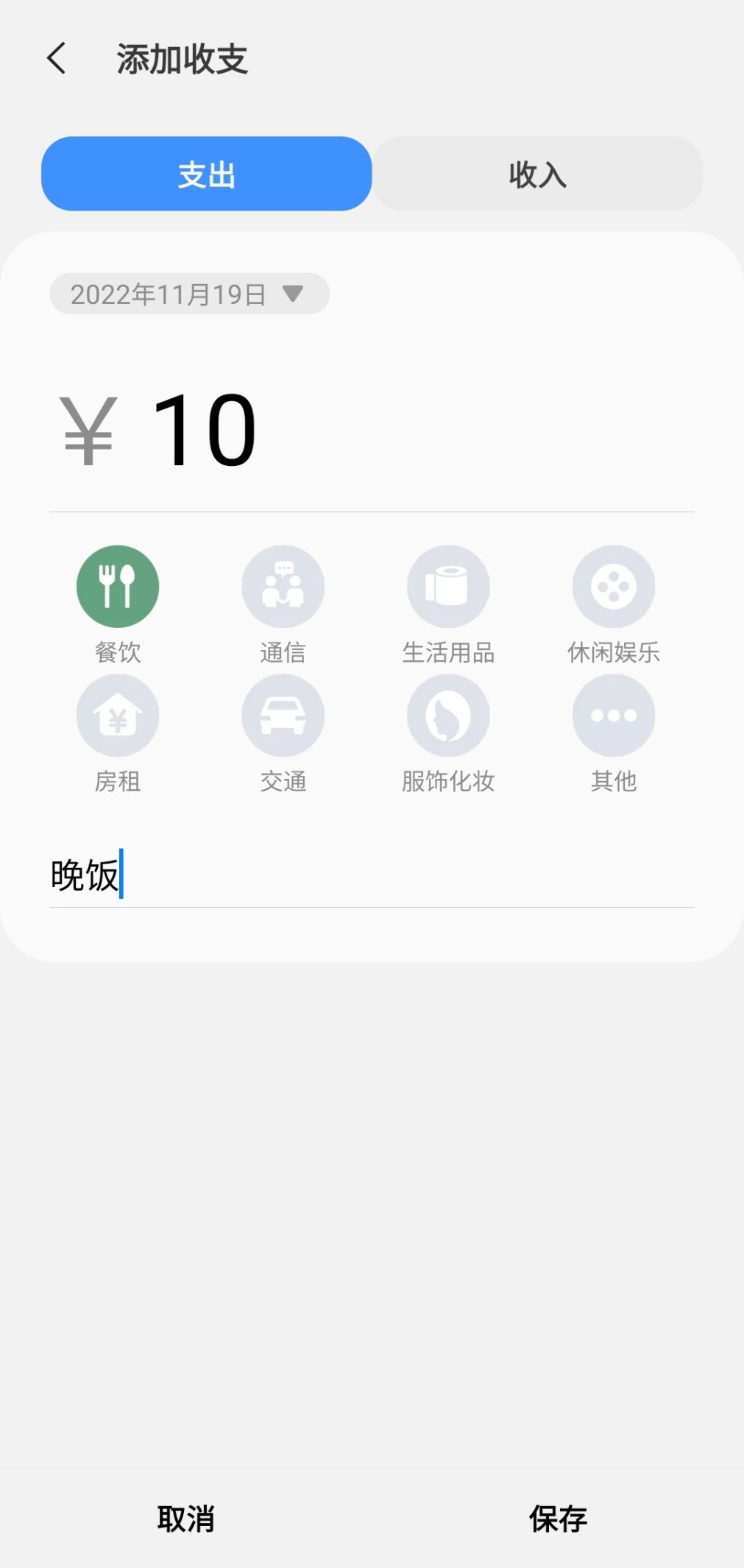This screenshot has height=1568, width=744.
Task: Open the date picker dropdown arrow
Action: point(294,293)
